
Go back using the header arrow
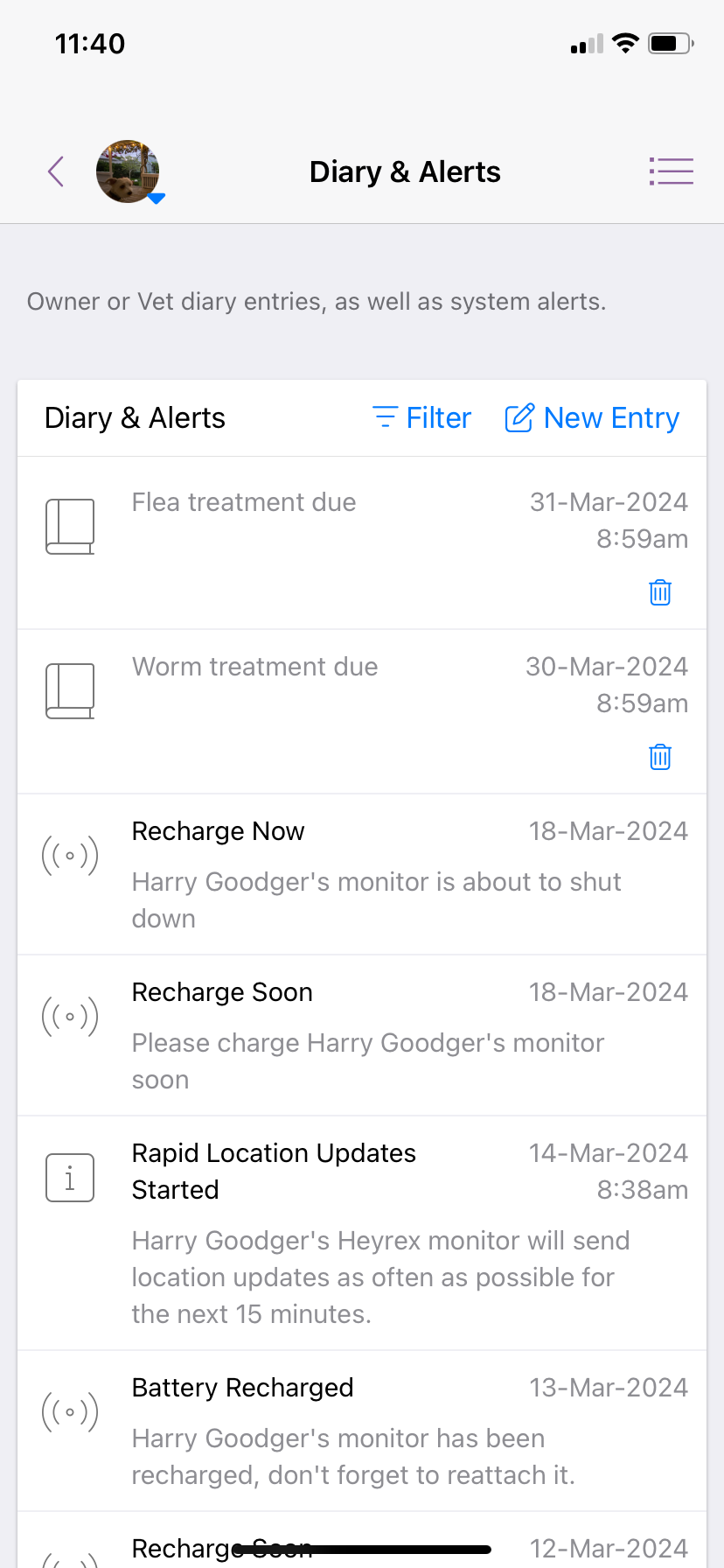point(56,171)
